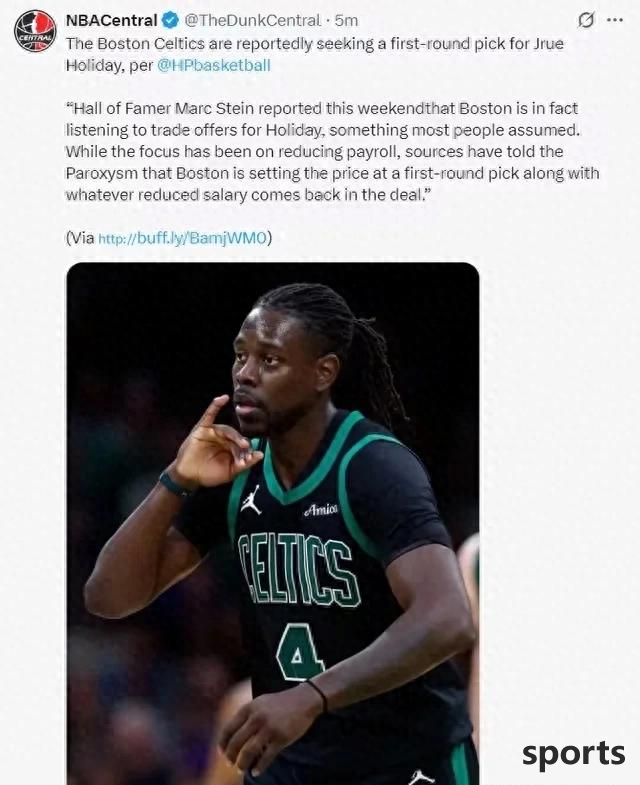Open the NBACentral profile avatar

pyautogui.click(x=35, y=31)
